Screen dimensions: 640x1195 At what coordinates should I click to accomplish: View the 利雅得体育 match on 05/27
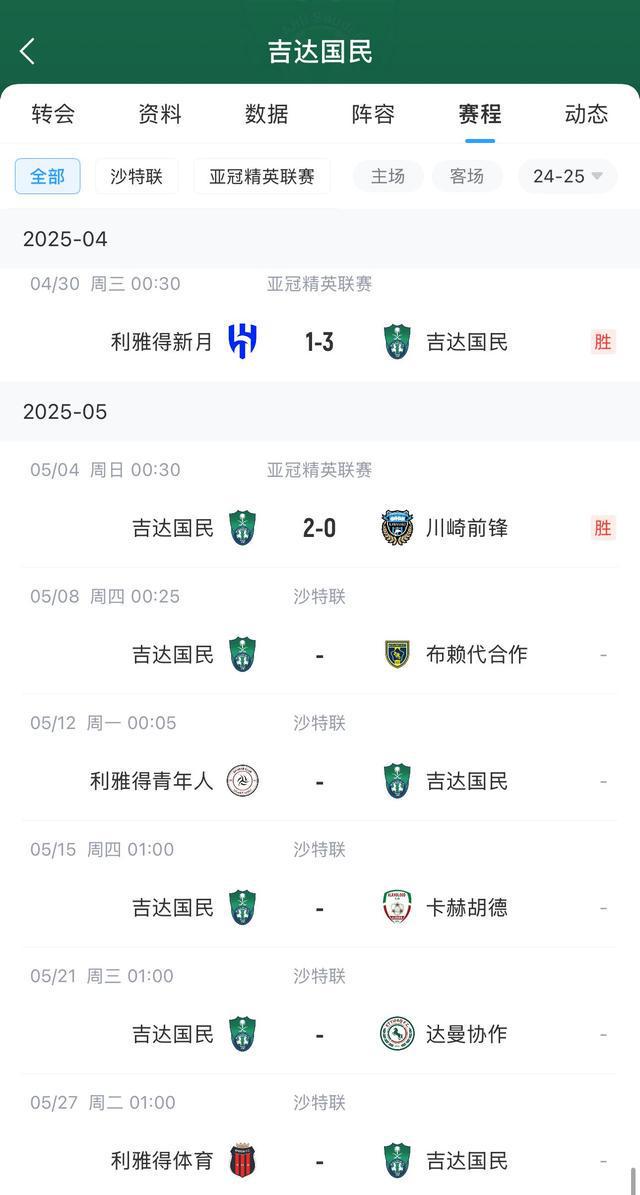[320, 1161]
